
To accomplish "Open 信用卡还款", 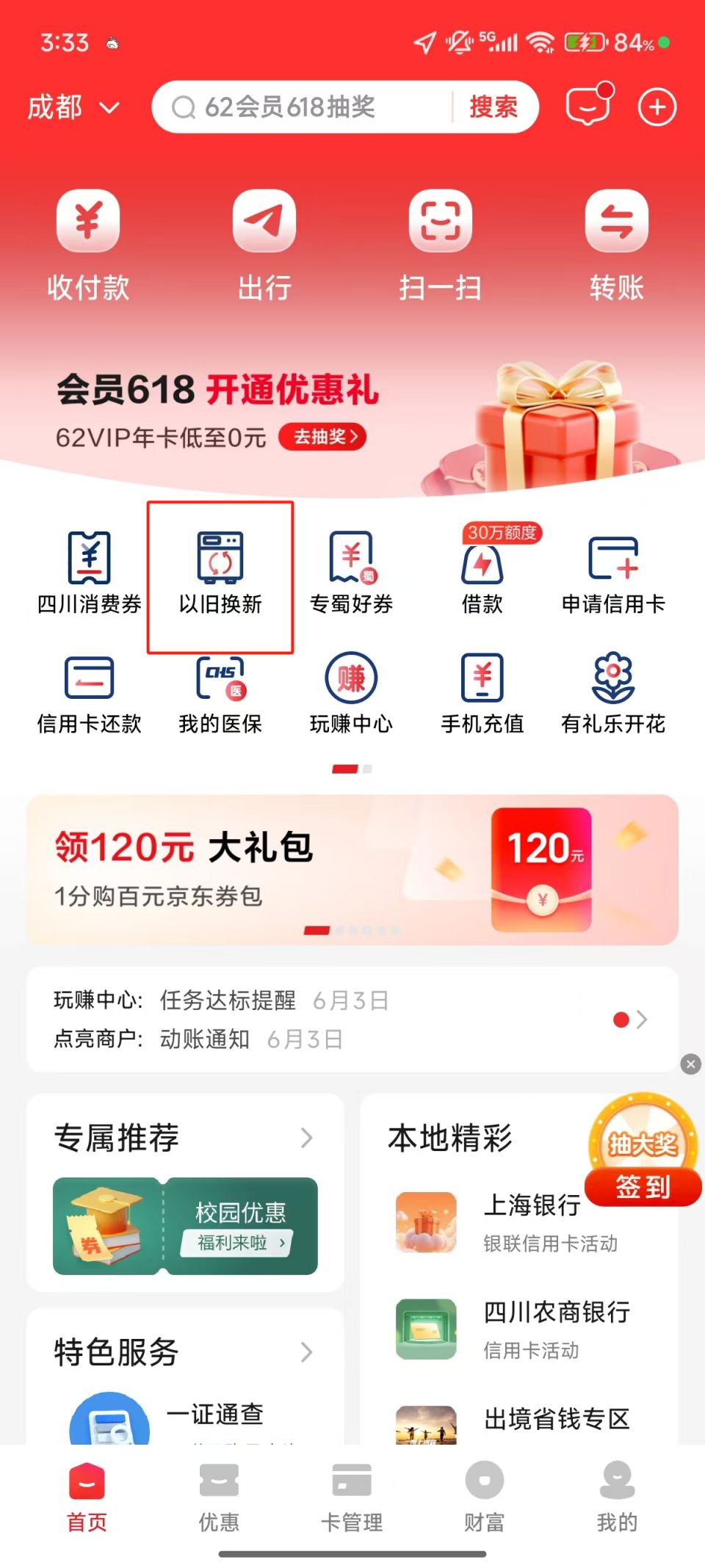I will pyautogui.click(x=89, y=695).
